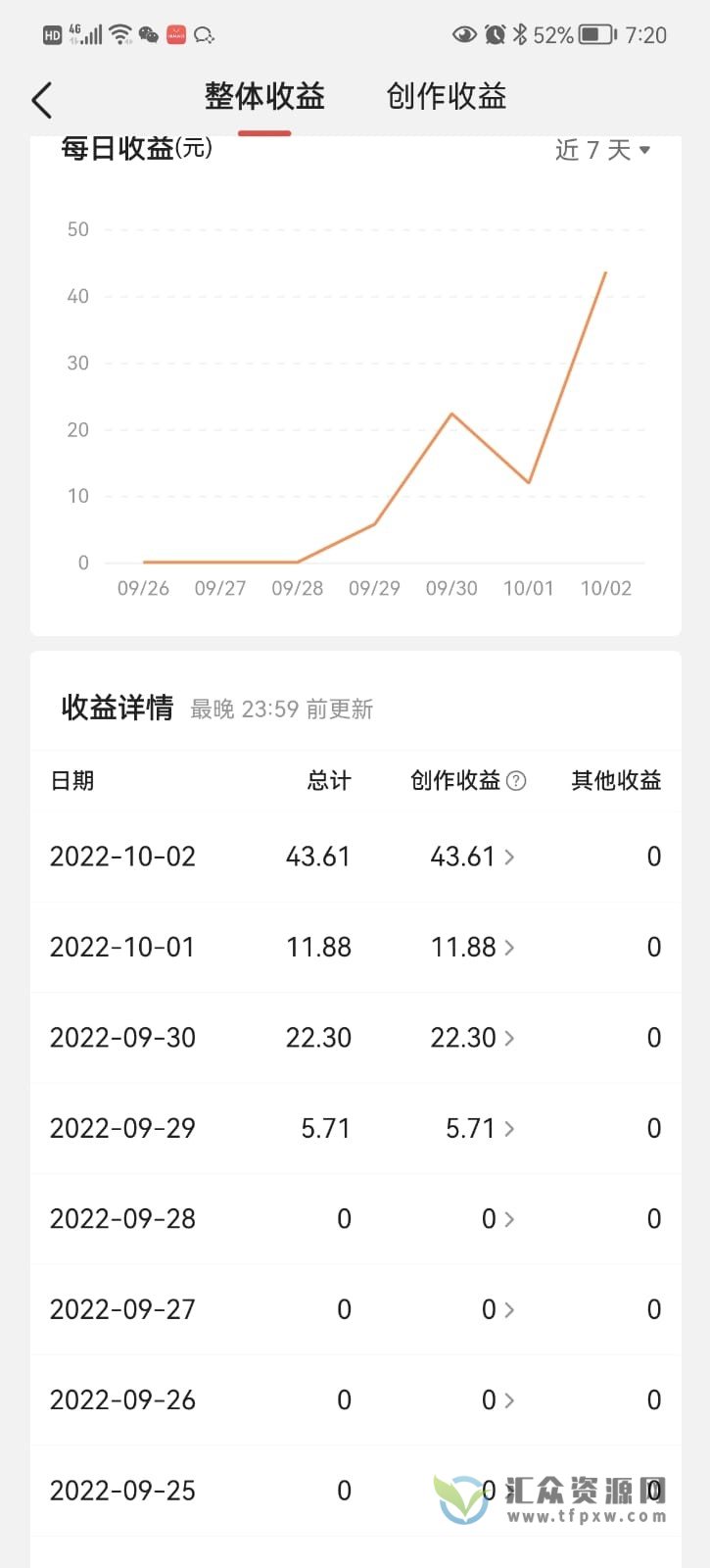Switch to the 创作收益 tab
The image size is (710, 1568).
[445, 96]
